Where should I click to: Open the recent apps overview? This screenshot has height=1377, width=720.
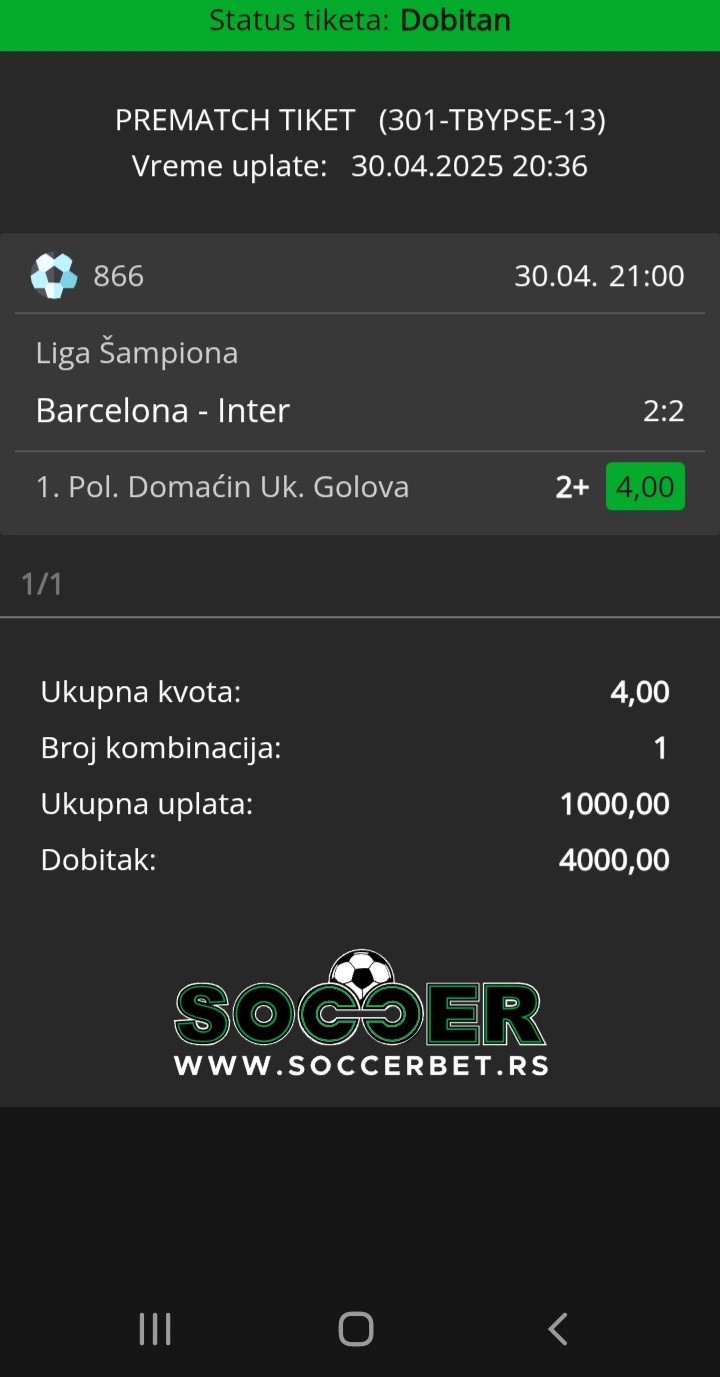pos(155,1329)
